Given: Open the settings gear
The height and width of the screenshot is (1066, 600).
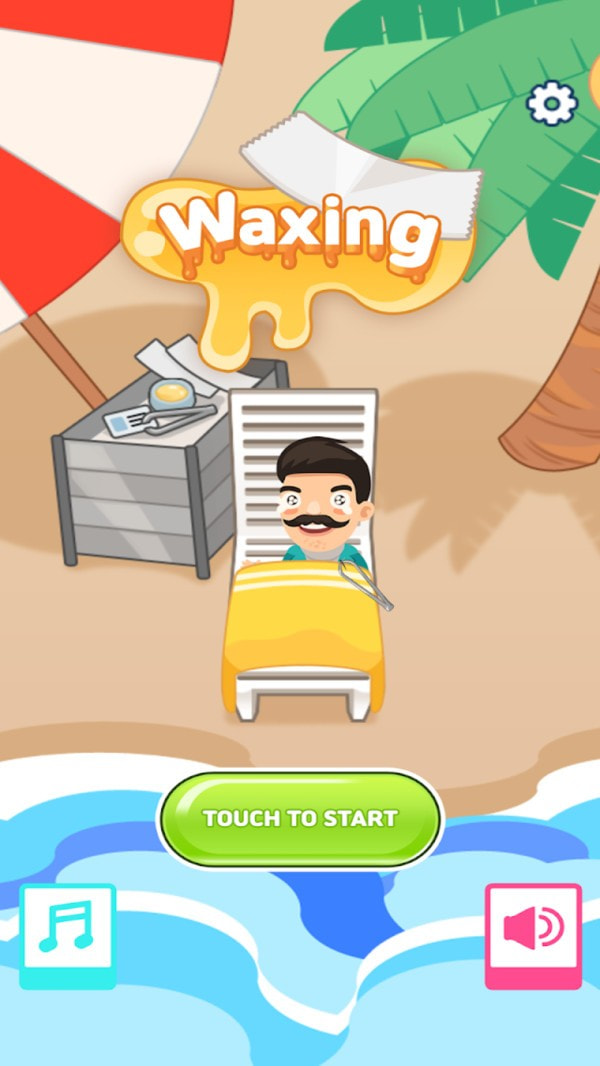Looking at the screenshot, I should pyautogui.click(x=552, y=103).
